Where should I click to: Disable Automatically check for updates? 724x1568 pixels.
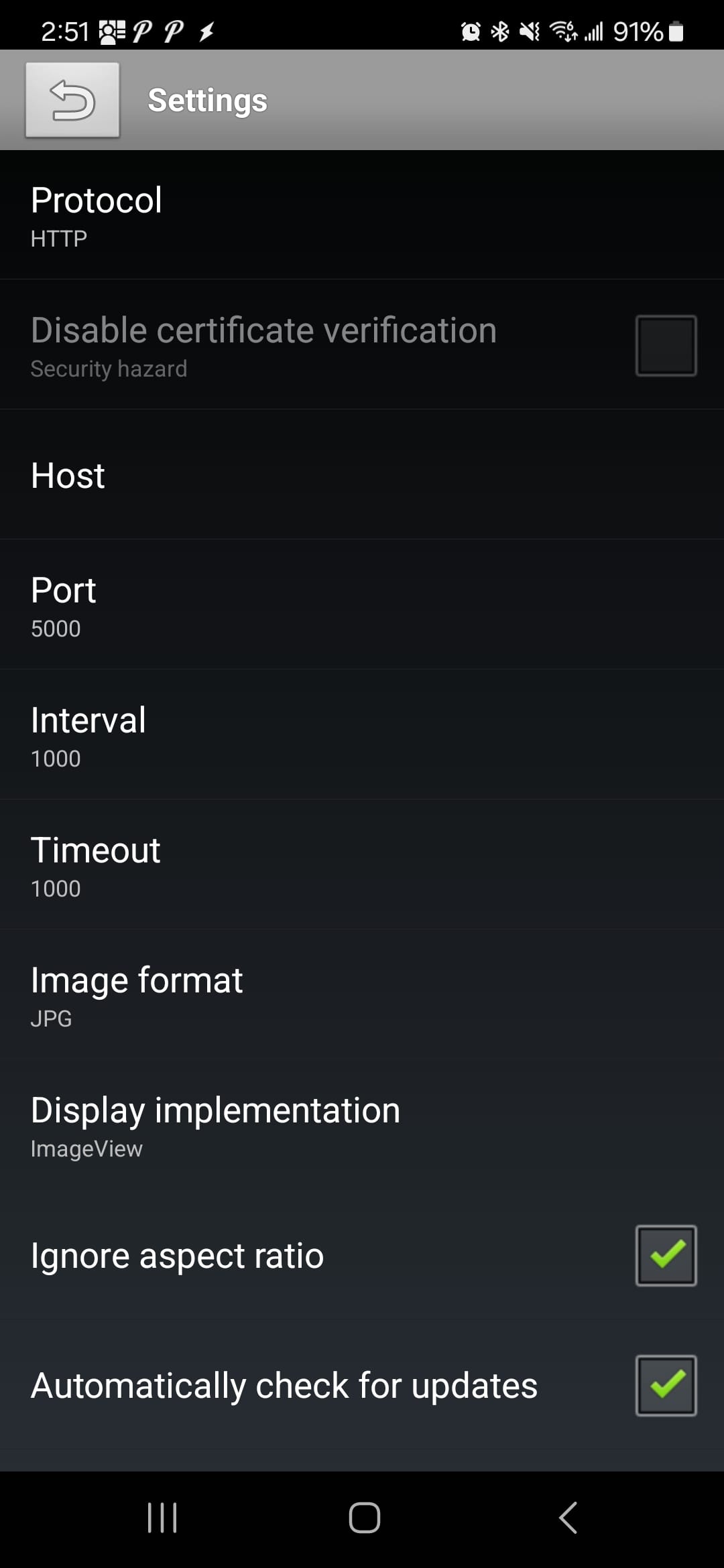click(665, 1385)
